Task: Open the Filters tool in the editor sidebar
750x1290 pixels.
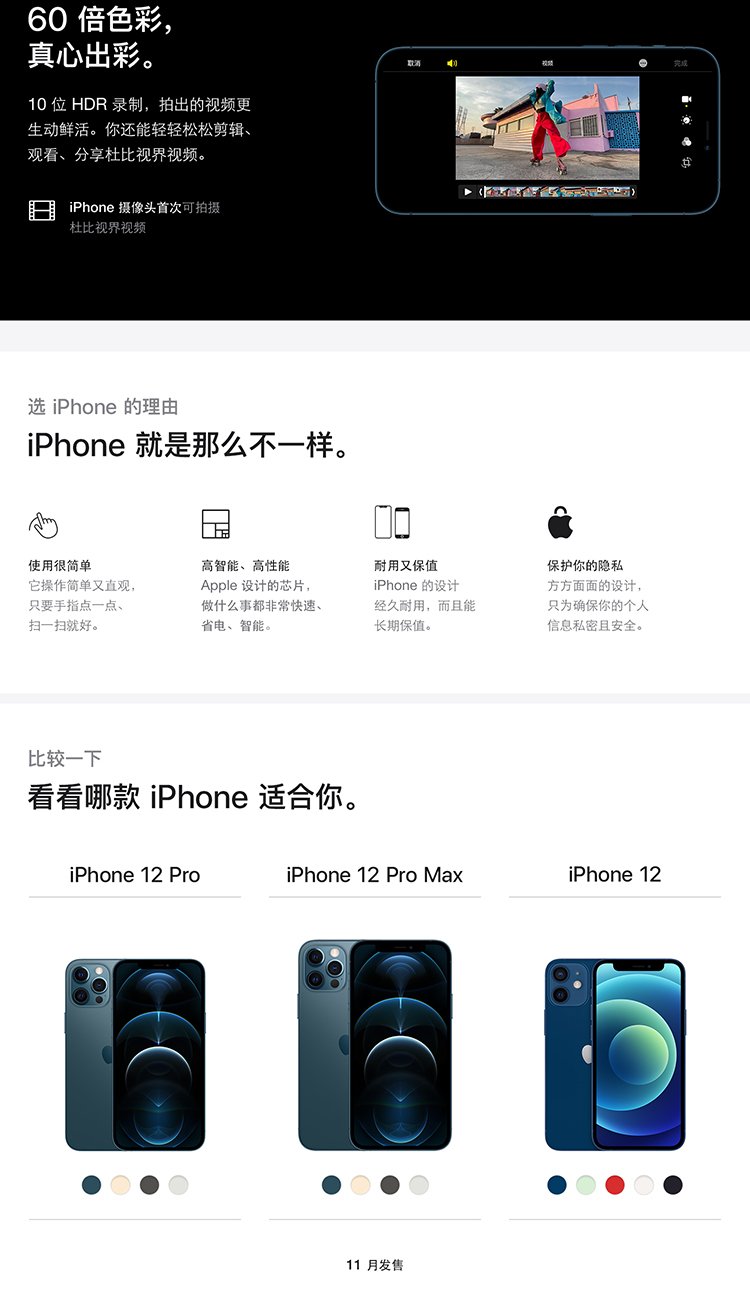Action: pyautogui.click(x=686, y=141)
